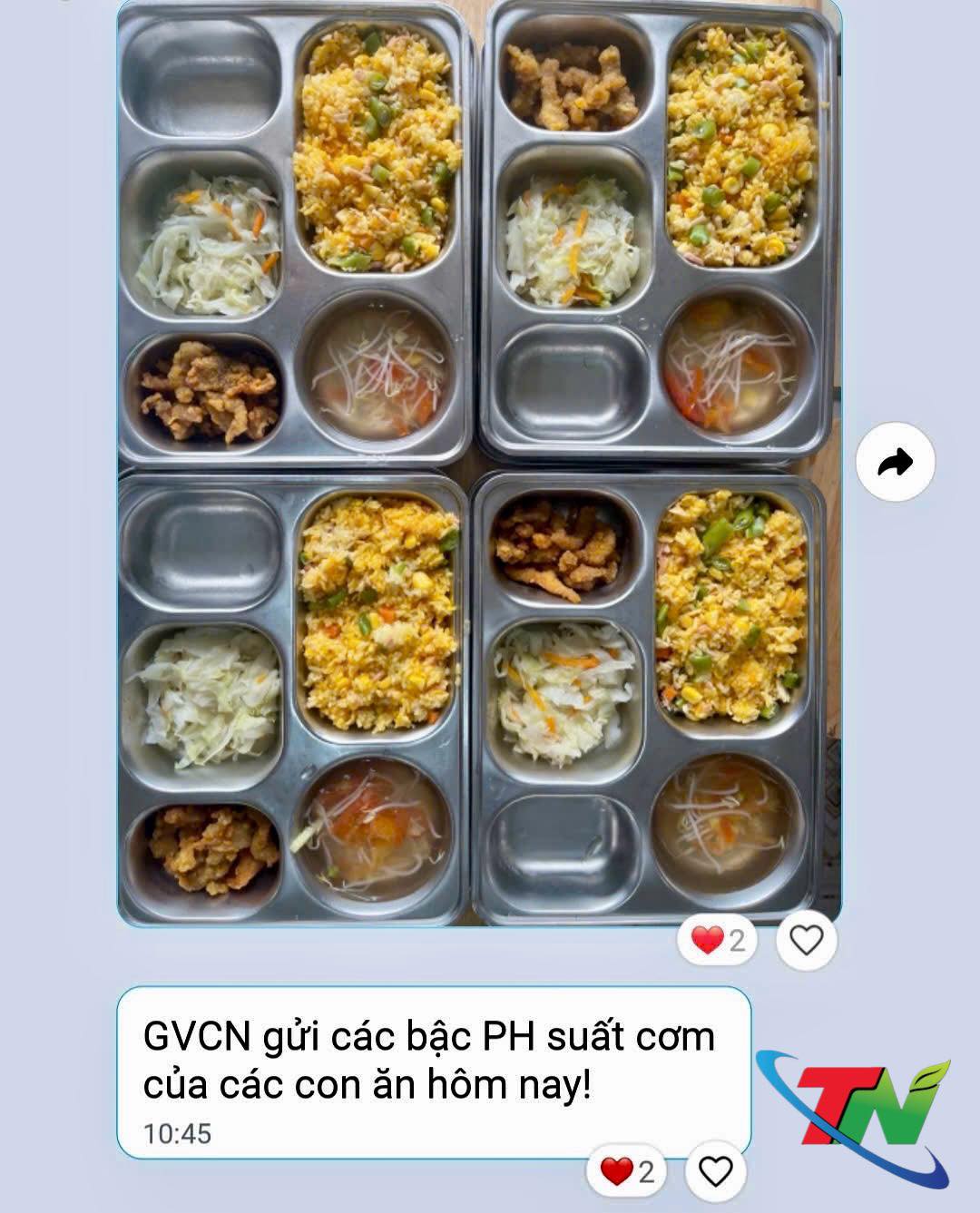
Task: Tap the 10:45 timestamp on the message
Action: [x=177, y=1130]
